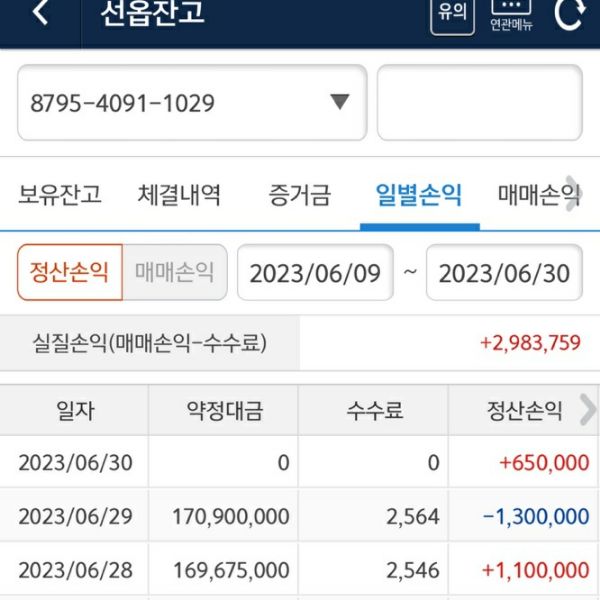Open the 증거금 tab
Image resolution: width=600 pixels, height=600 pixels.
[299, 194]
